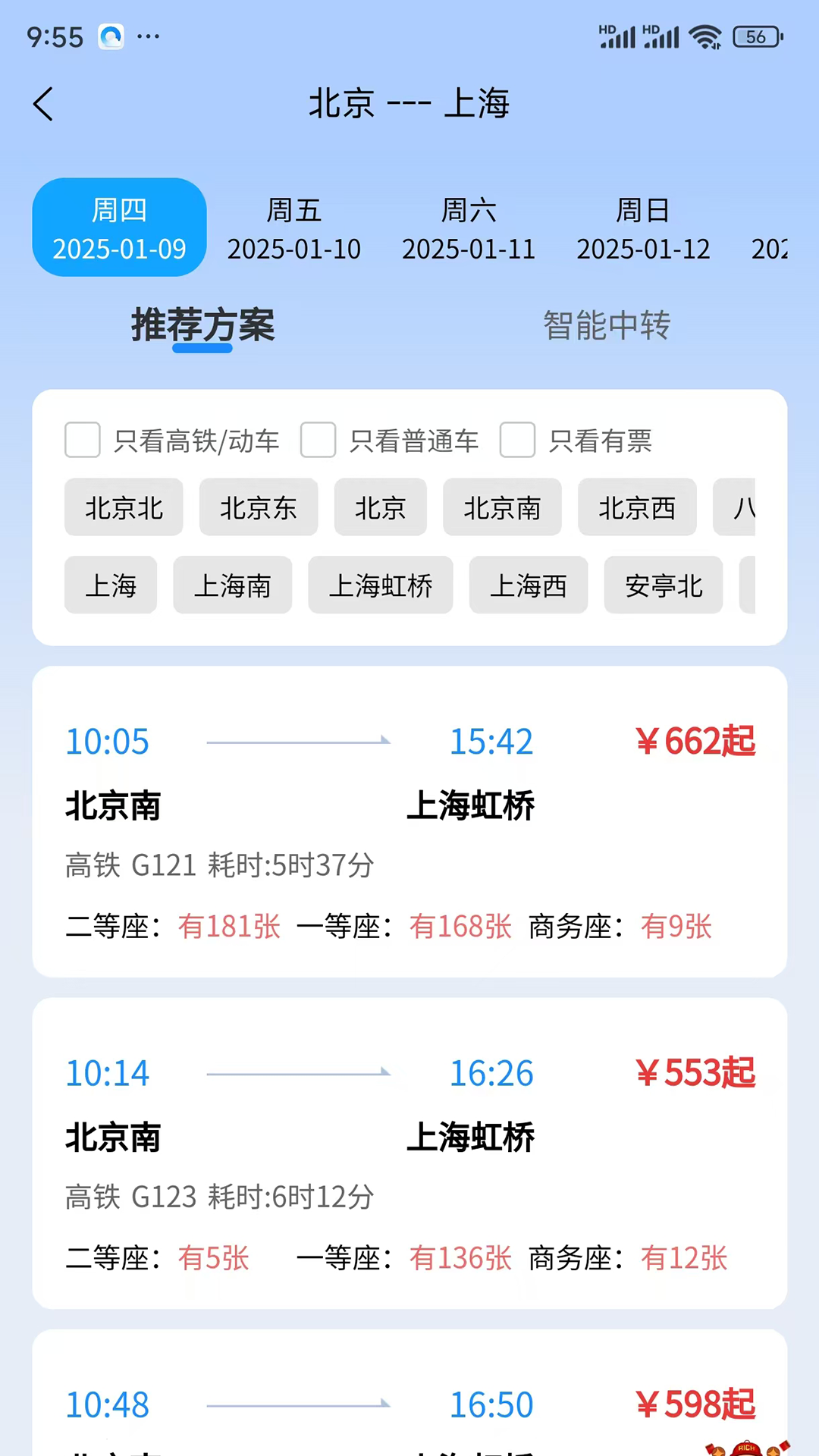Switch to 智能中转 tab

[606, 325]
